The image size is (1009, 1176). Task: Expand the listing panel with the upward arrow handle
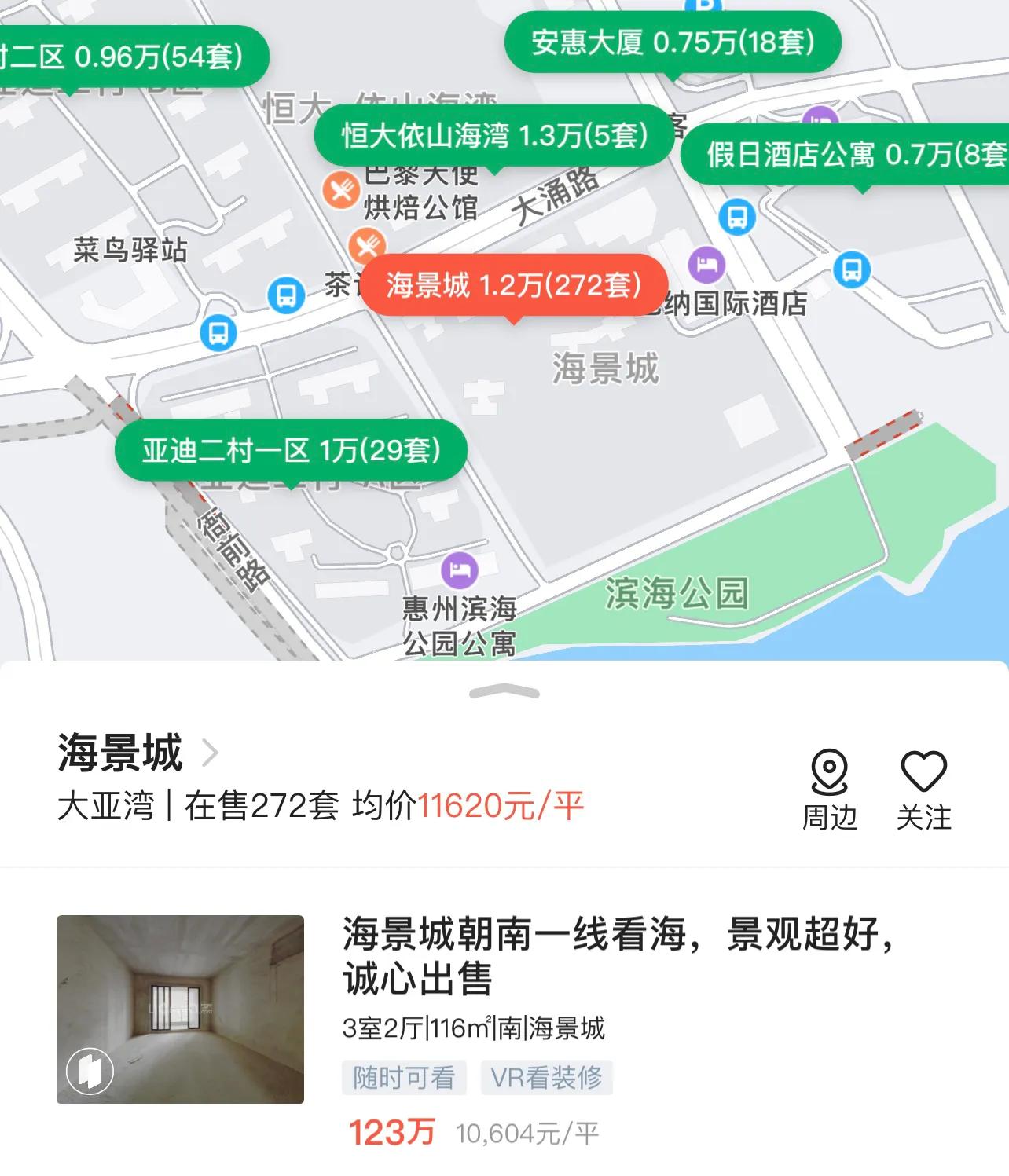pos(504,691)
